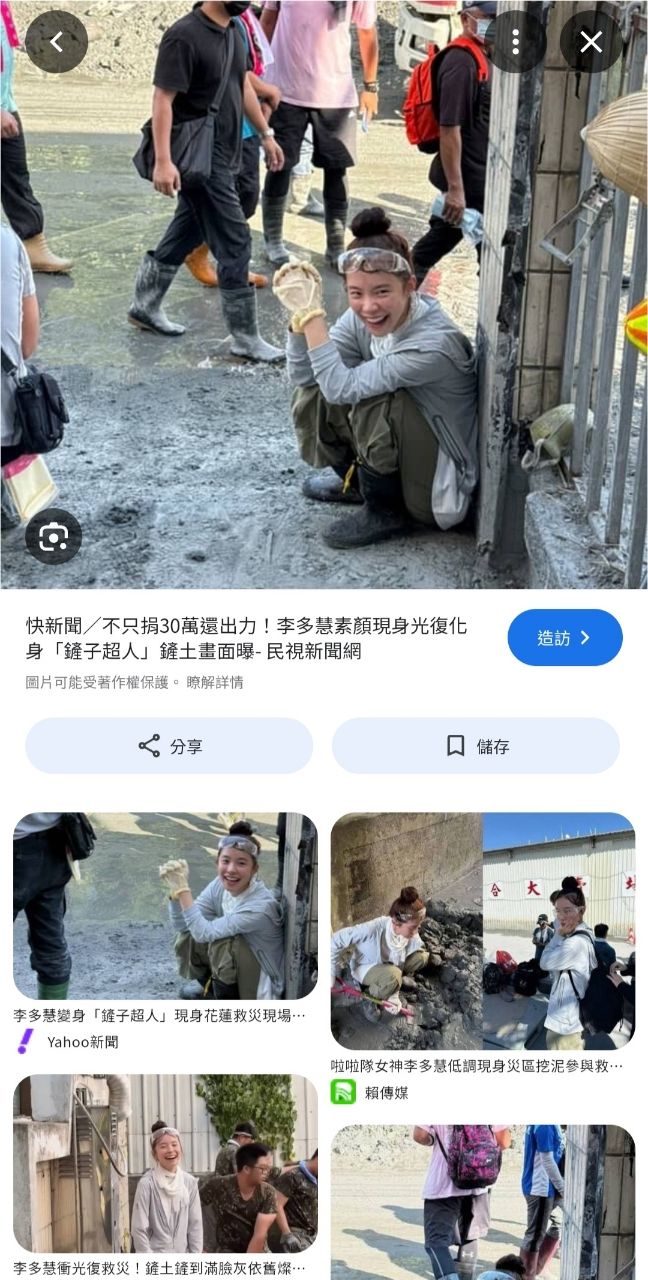Image resolution: width=648 pixels, height=1280 pixels.
Task: Open the three-dot overflow menu
Action: click(x=515, y=41)
